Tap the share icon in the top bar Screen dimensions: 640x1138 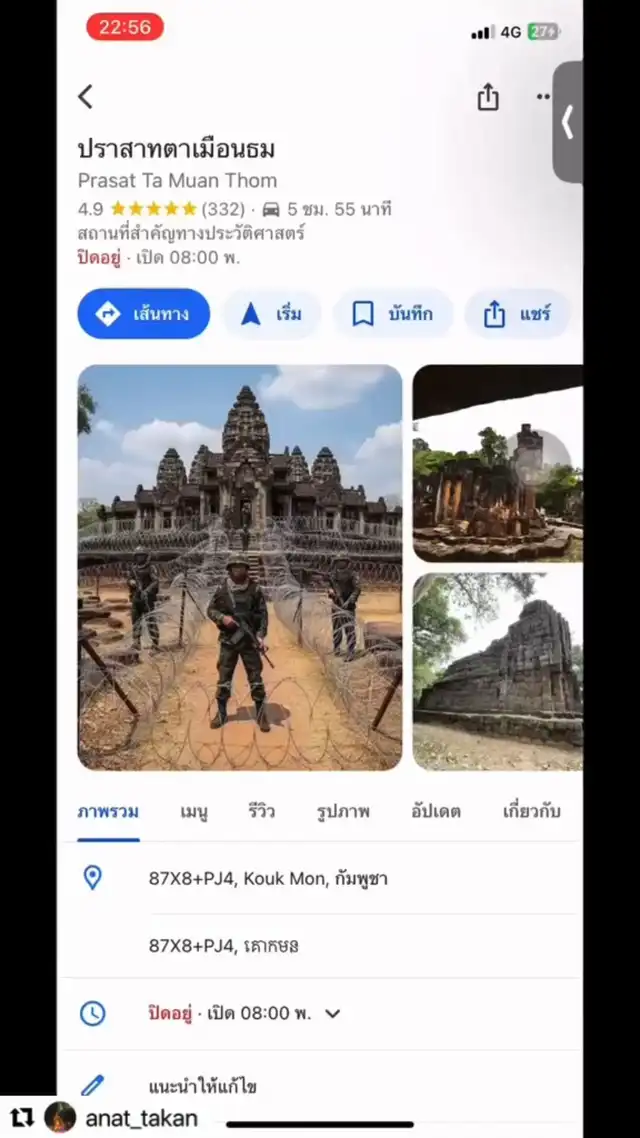coord(488,97)
